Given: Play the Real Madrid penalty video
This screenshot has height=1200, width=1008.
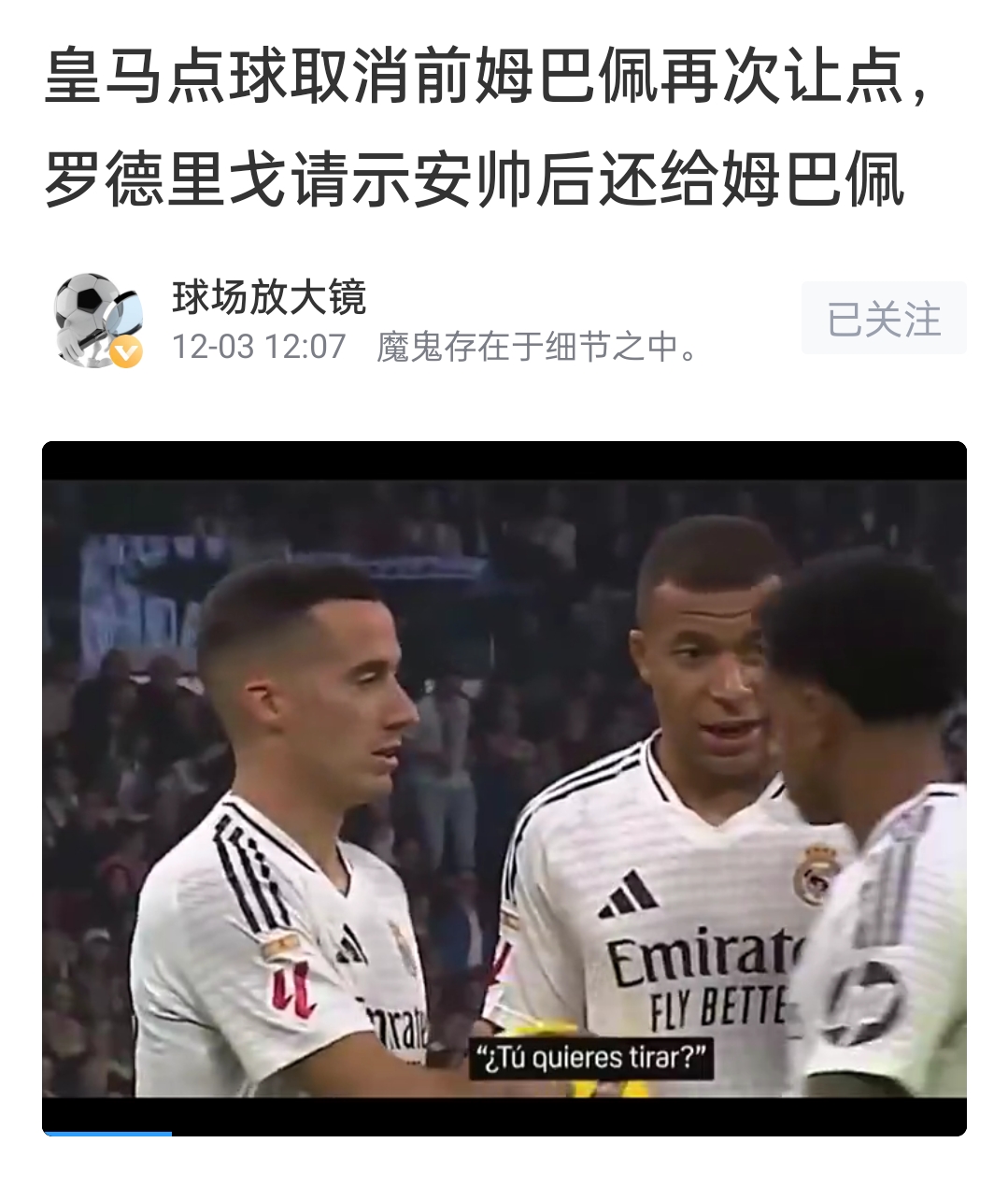Looking at the screenshot, I should click(x=504, y=787).
